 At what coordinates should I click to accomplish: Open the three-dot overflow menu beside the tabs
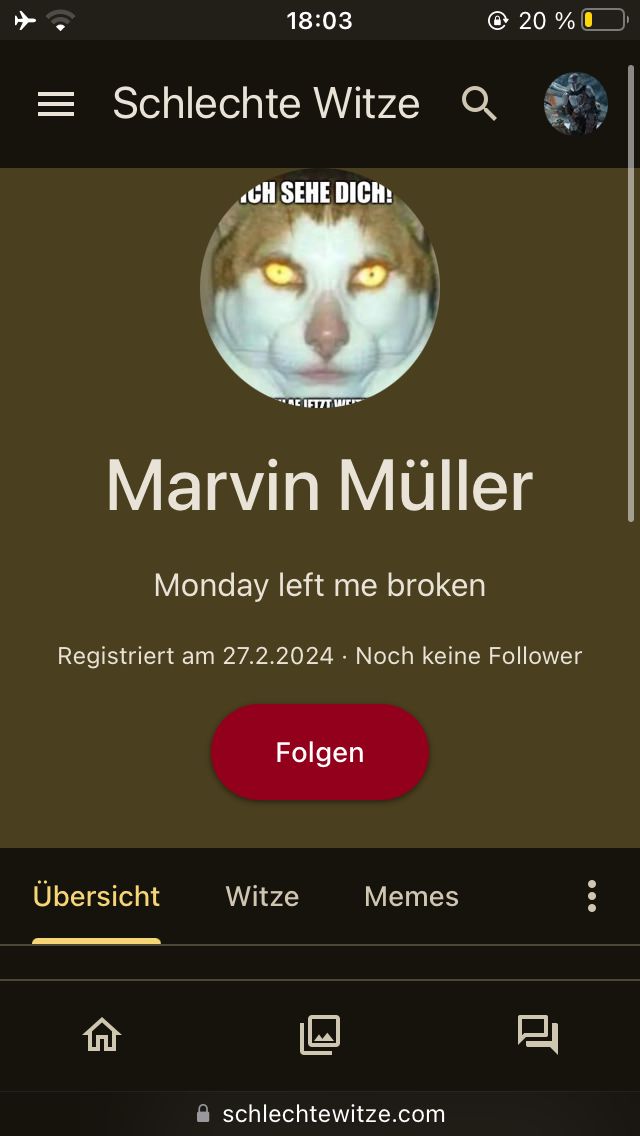point(592,896)
